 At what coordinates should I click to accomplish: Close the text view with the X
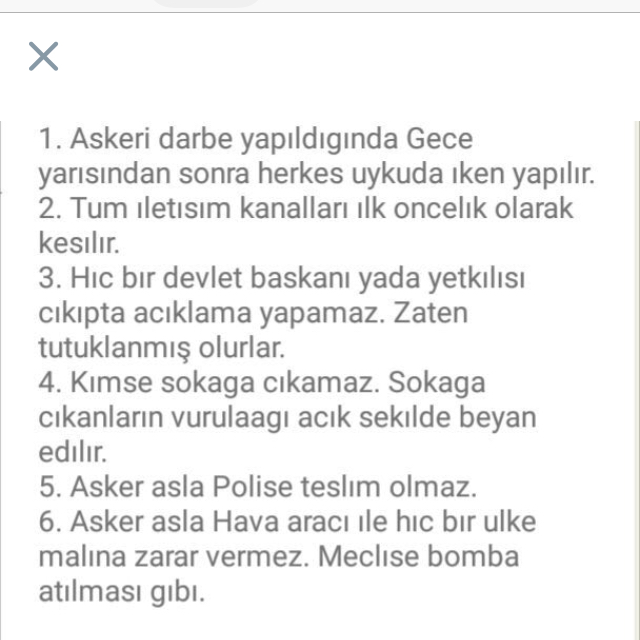(x=43, y=57)
